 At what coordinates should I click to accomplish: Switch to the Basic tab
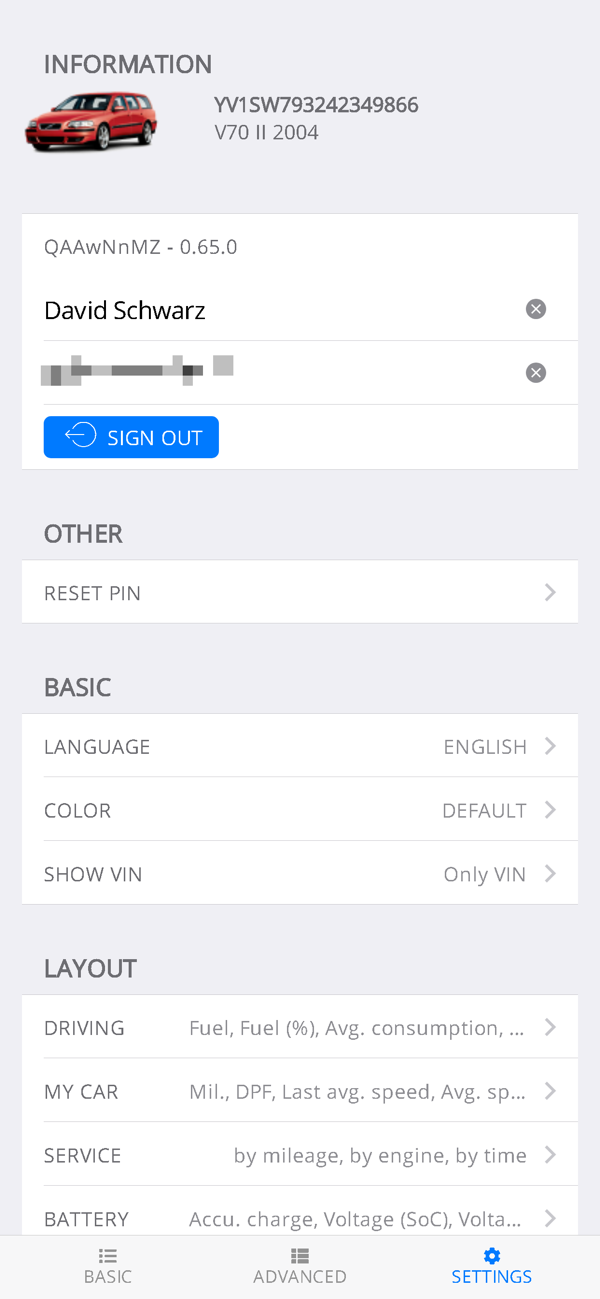click(108, 1266)
